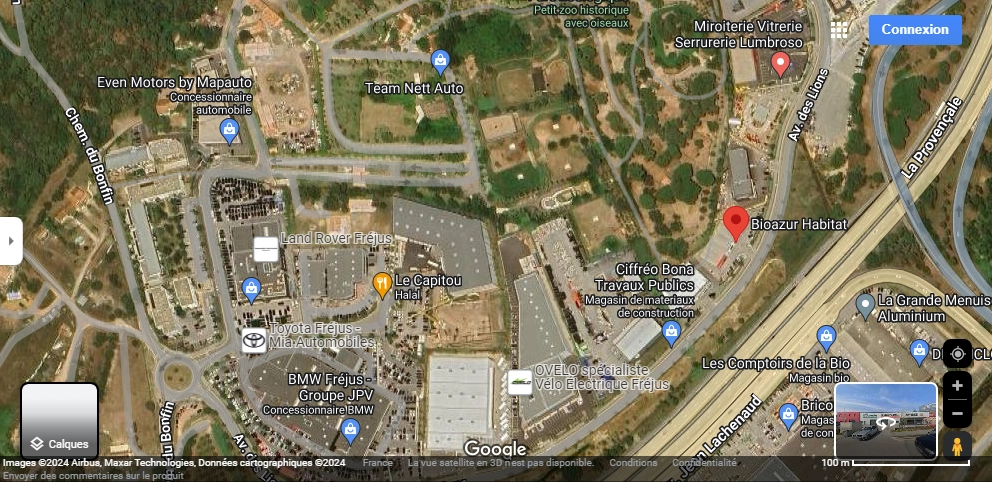The width and height of the screenshot is (992, 482).
Task: Open the Confidentialité link
Action: 704,463
